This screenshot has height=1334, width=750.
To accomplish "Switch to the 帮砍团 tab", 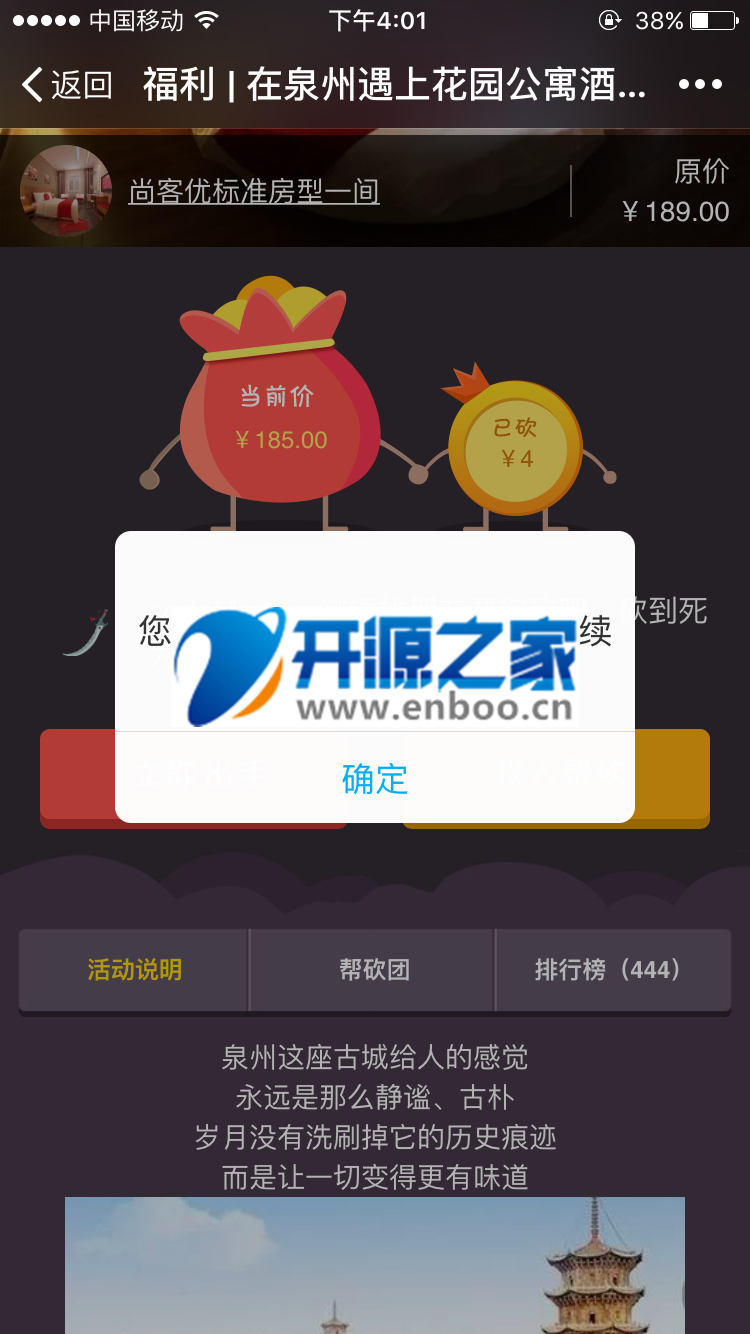I will (374, 970).
